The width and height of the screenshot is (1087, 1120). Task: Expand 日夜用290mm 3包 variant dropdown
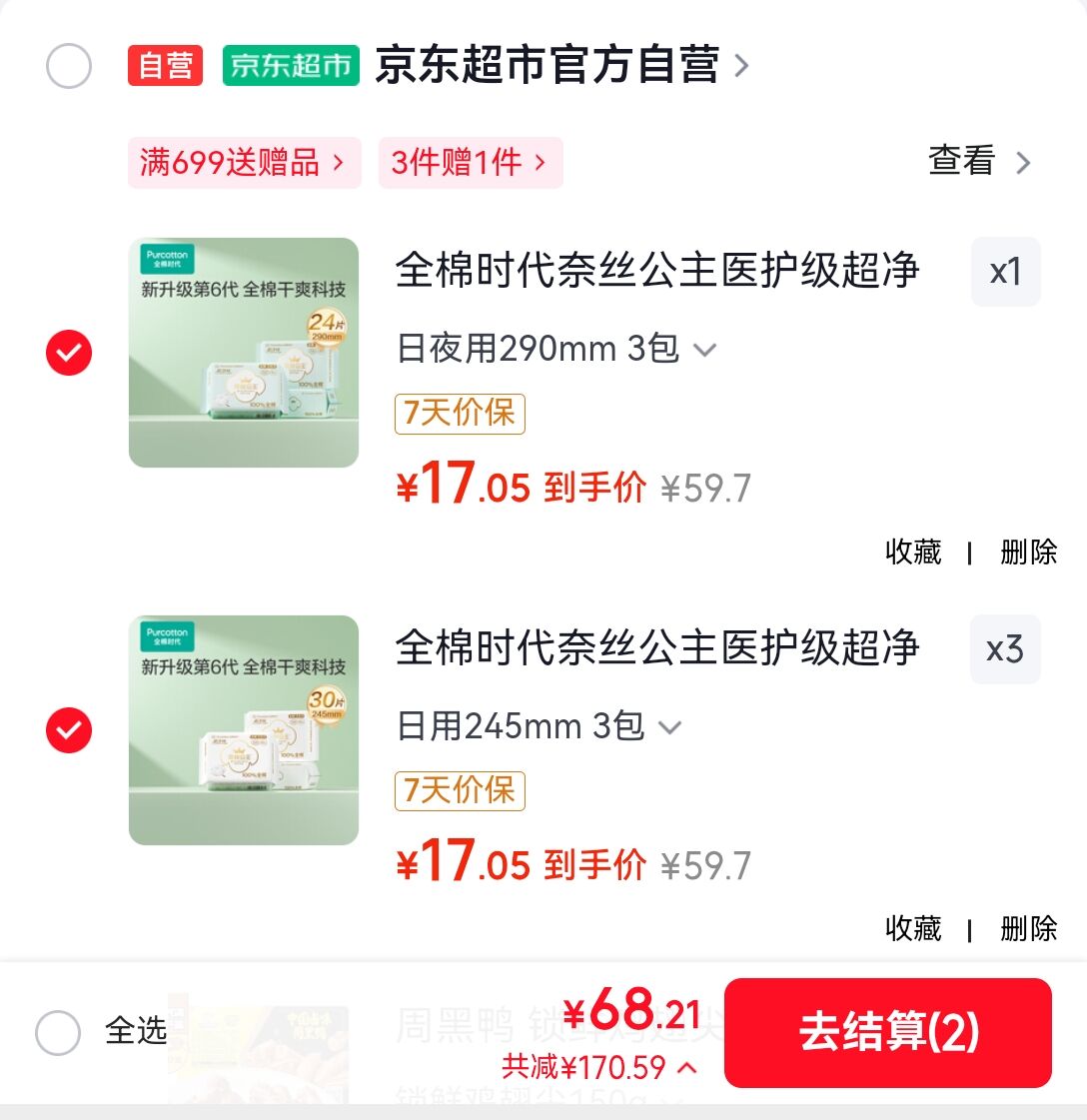pyautogui.click(x=557, y=349)
